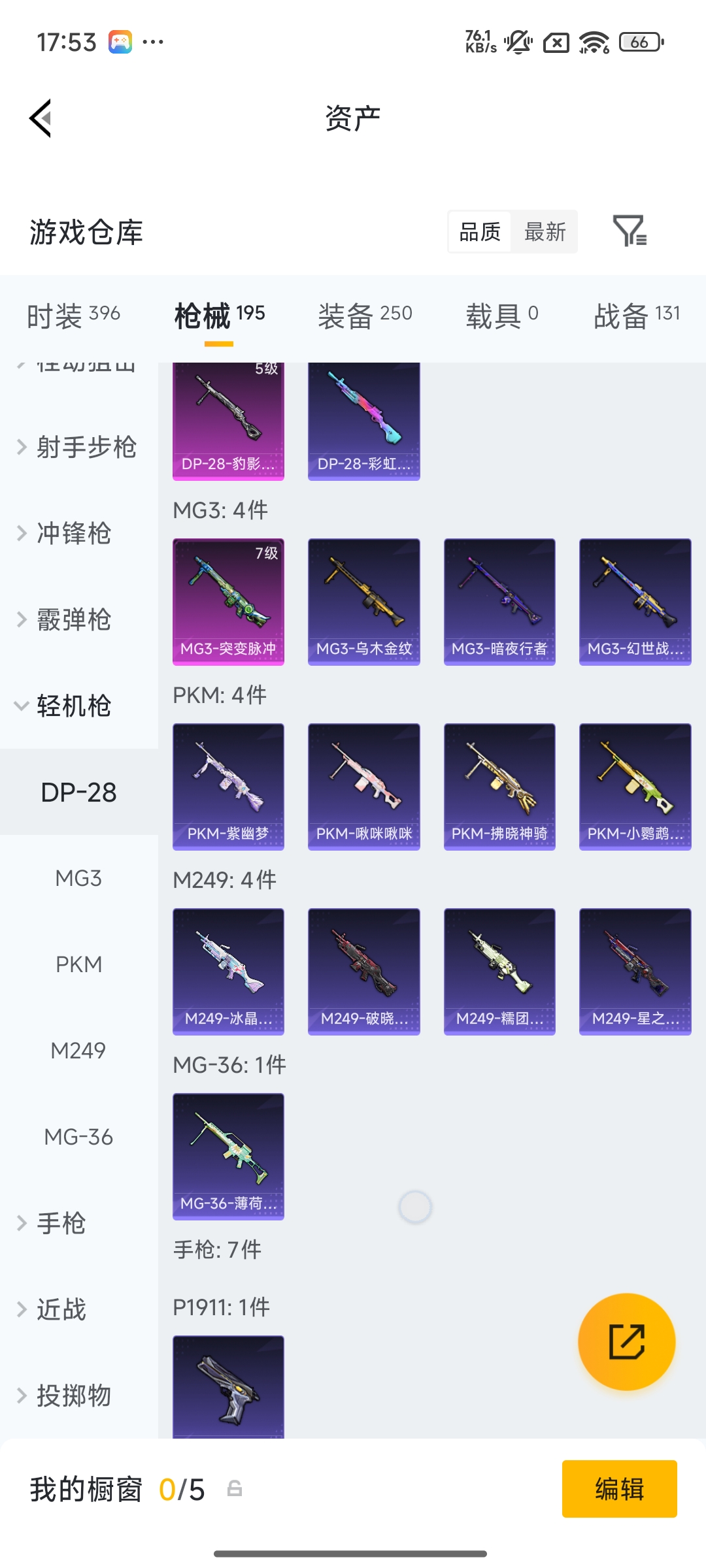The width and height of the screenshot is (706, 1568).
Task: Sort the warehouse by 品质
Action: (x=480, y=231)
